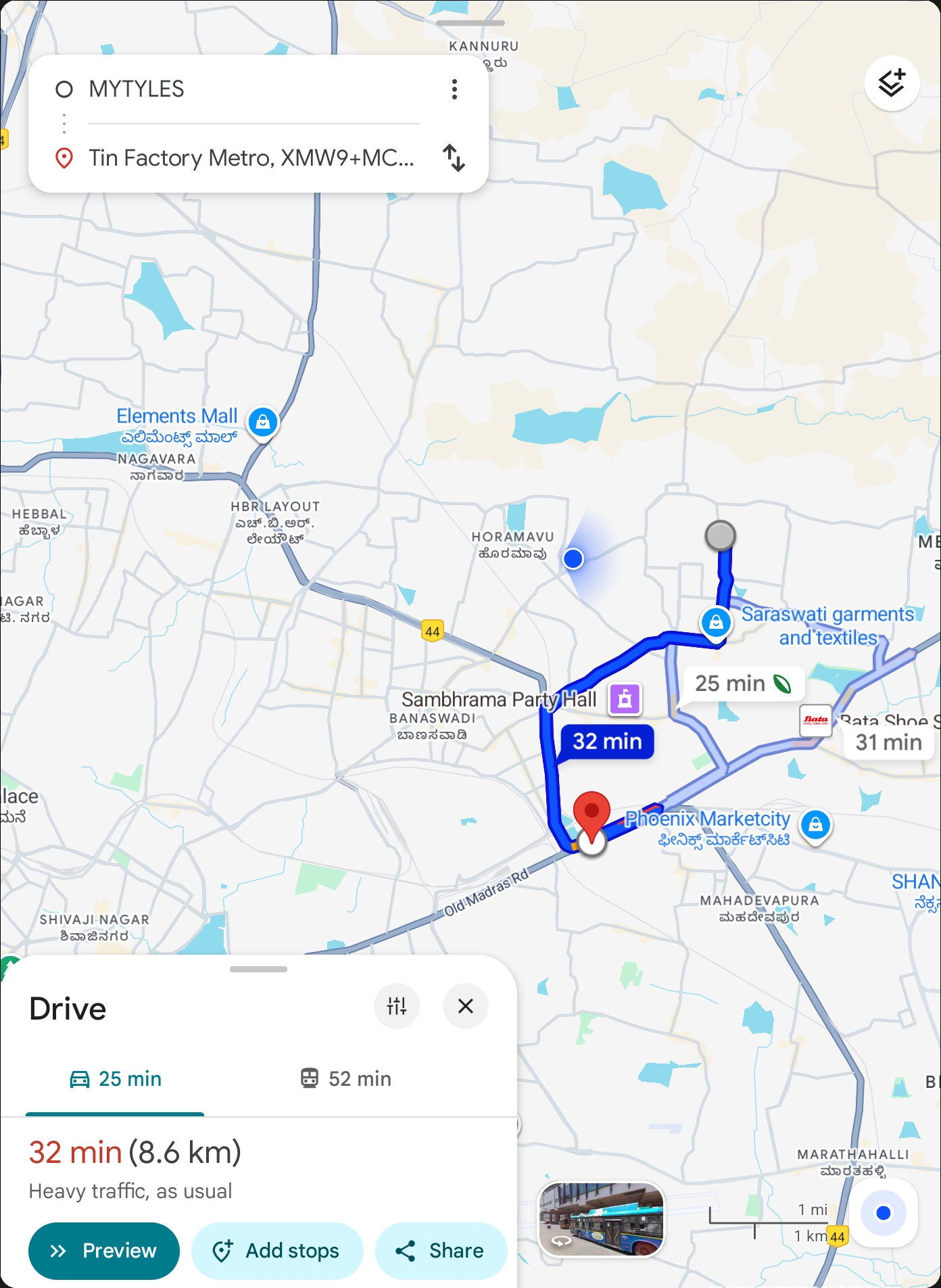The height and width of the screenshot is (1288, 941).
Task: Switch to the transit tab, 52 min
Action: click(345, 1078)
